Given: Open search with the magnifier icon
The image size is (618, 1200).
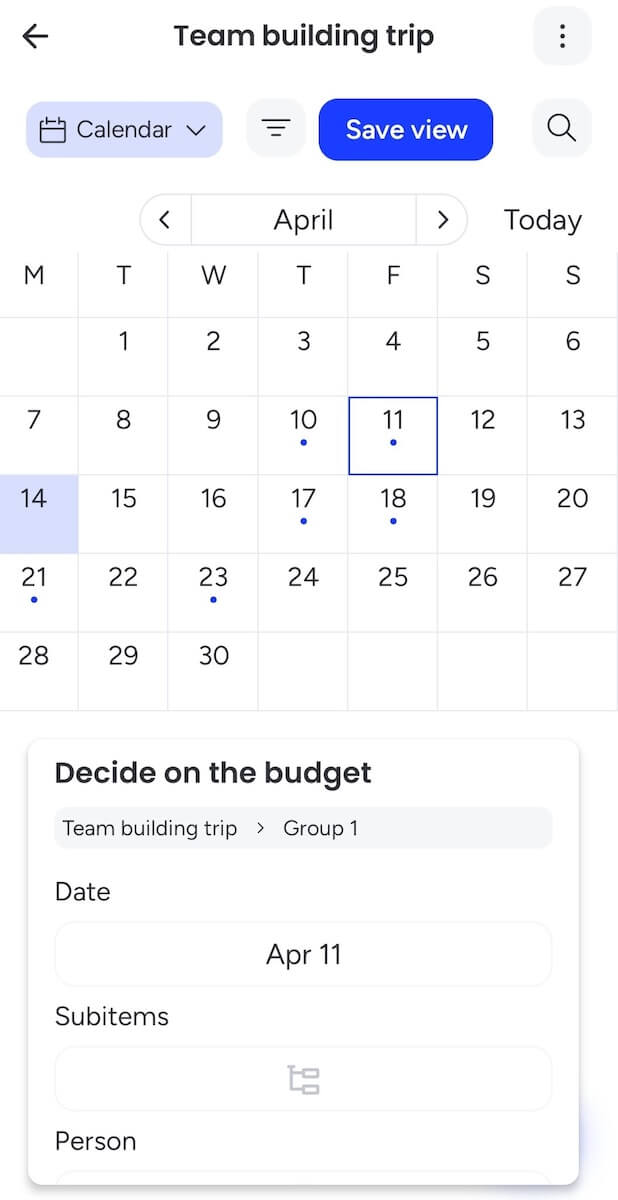Looking at the screenshot, I should [x=561, y=129].
